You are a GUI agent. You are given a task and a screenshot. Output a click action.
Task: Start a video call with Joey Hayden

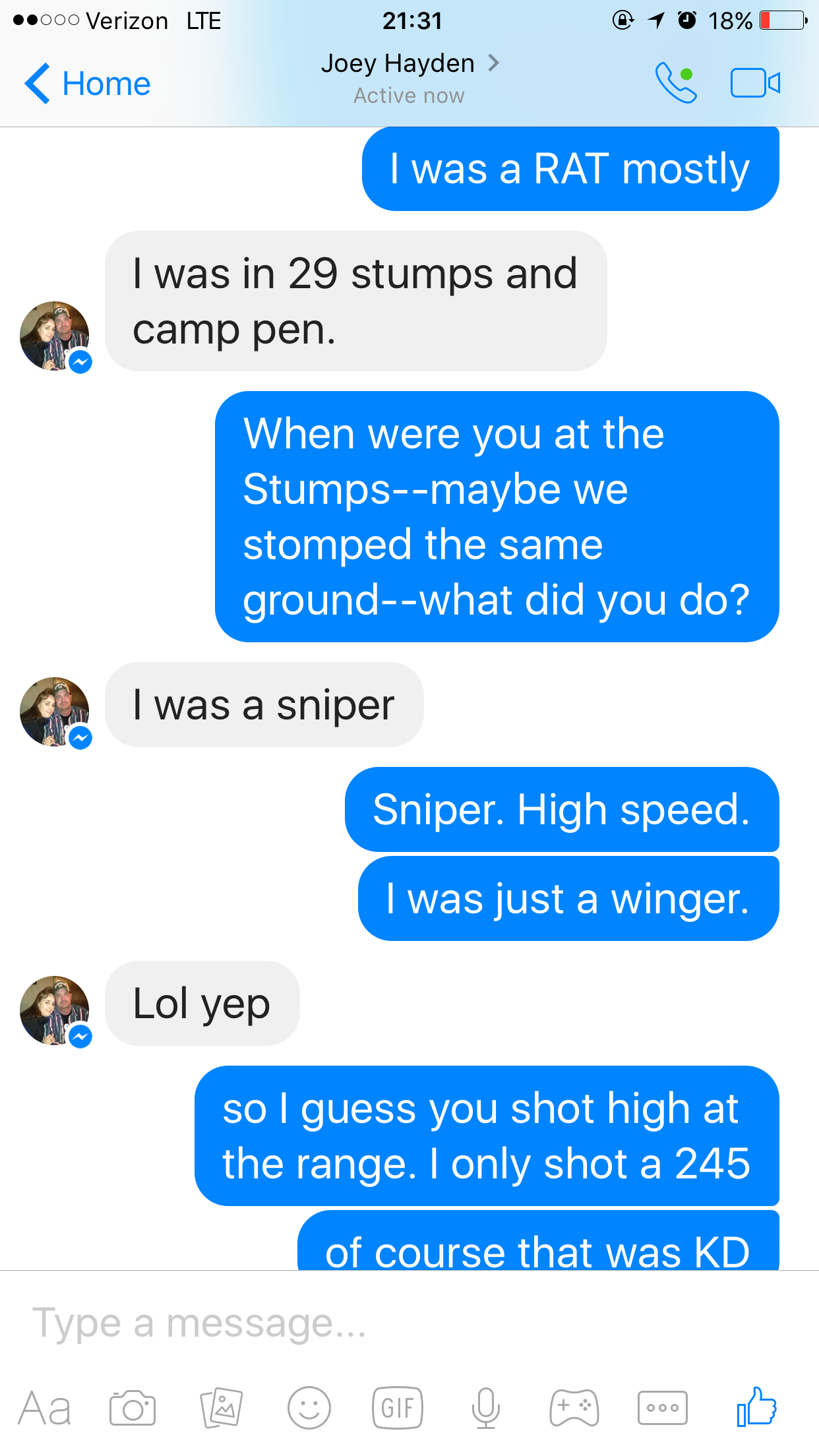pyautogui.click(x=755, y=83)
